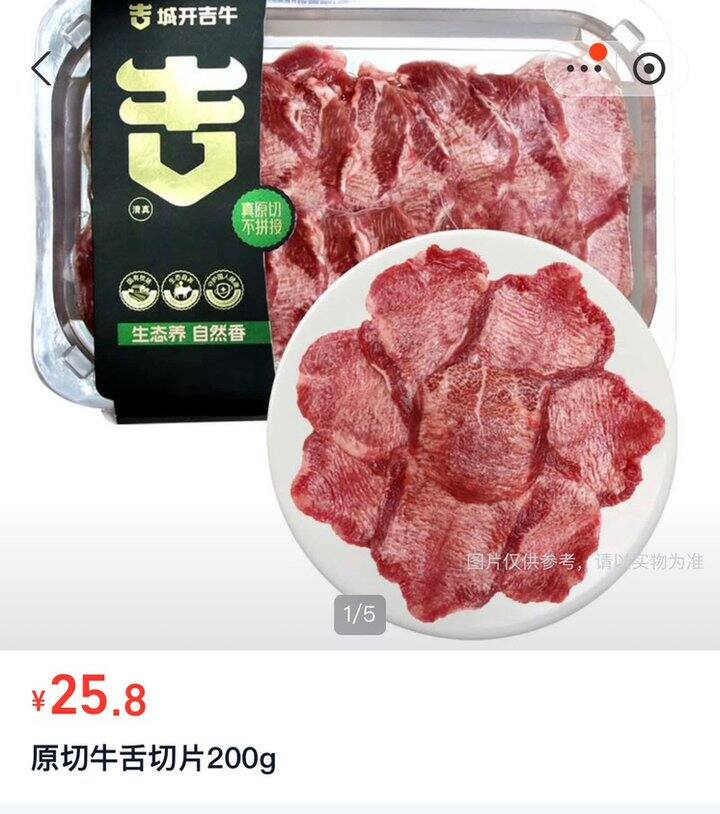Go back using the top-left arrow
Viewport: 720px width, 814px height.
[x=41, y=69]
